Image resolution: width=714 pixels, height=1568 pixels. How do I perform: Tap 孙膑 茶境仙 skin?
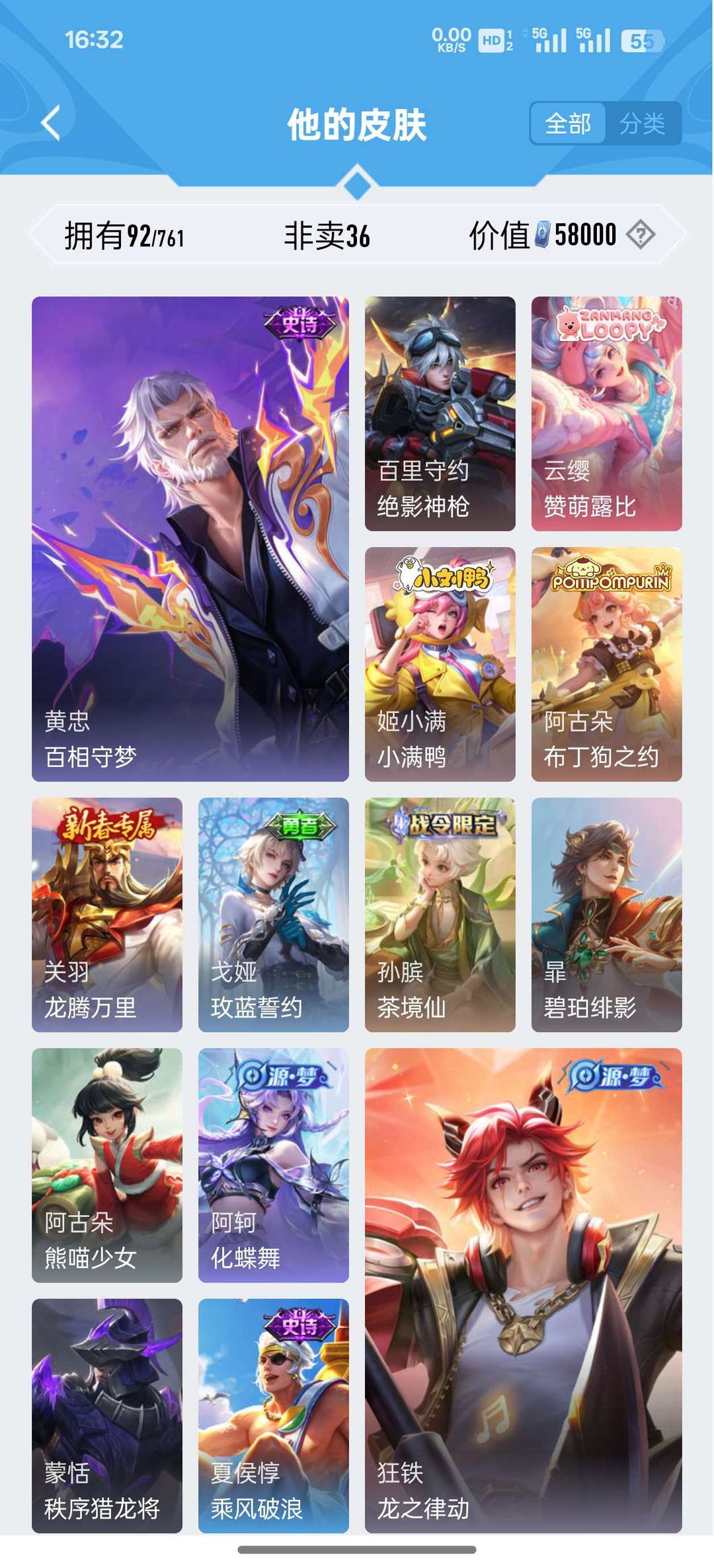440,914
